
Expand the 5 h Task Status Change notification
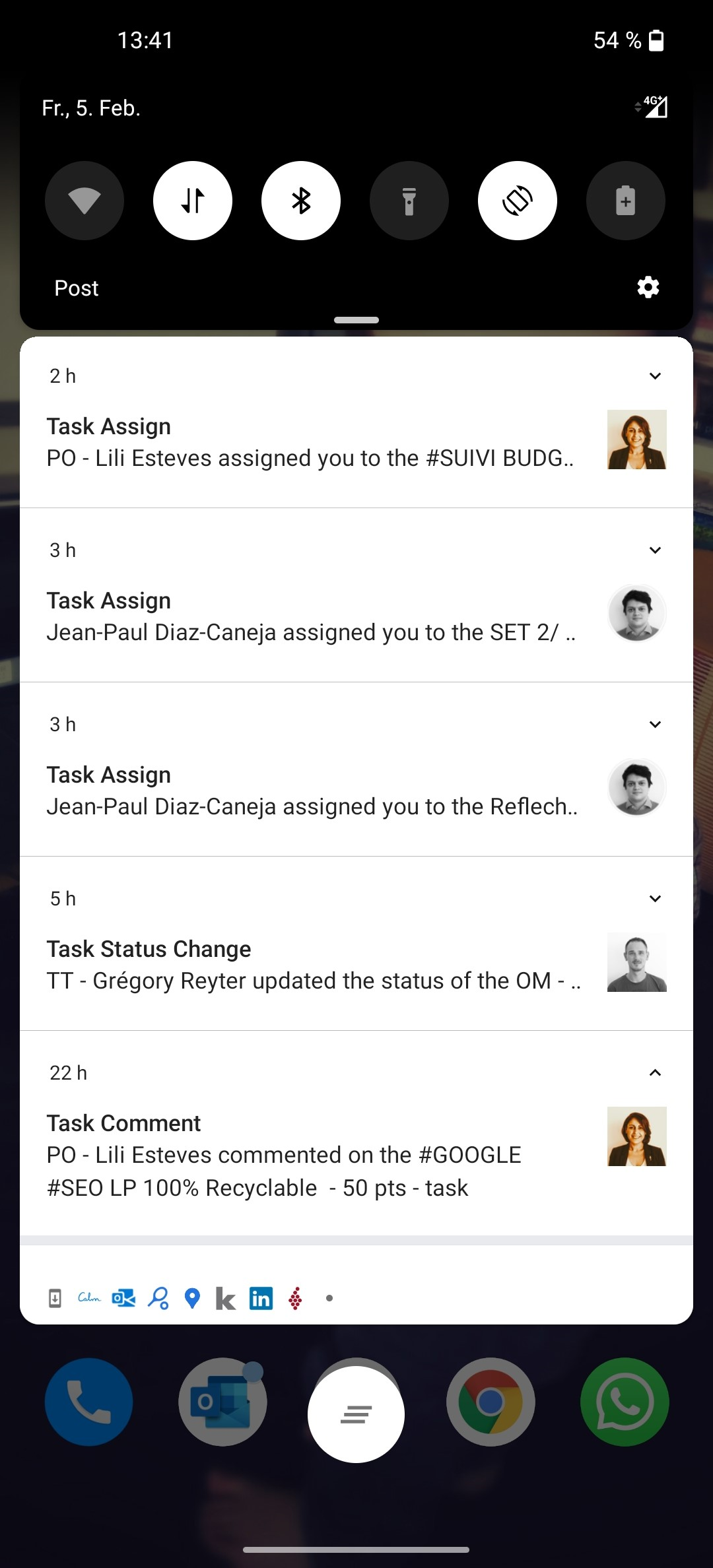tap(655, 899)
